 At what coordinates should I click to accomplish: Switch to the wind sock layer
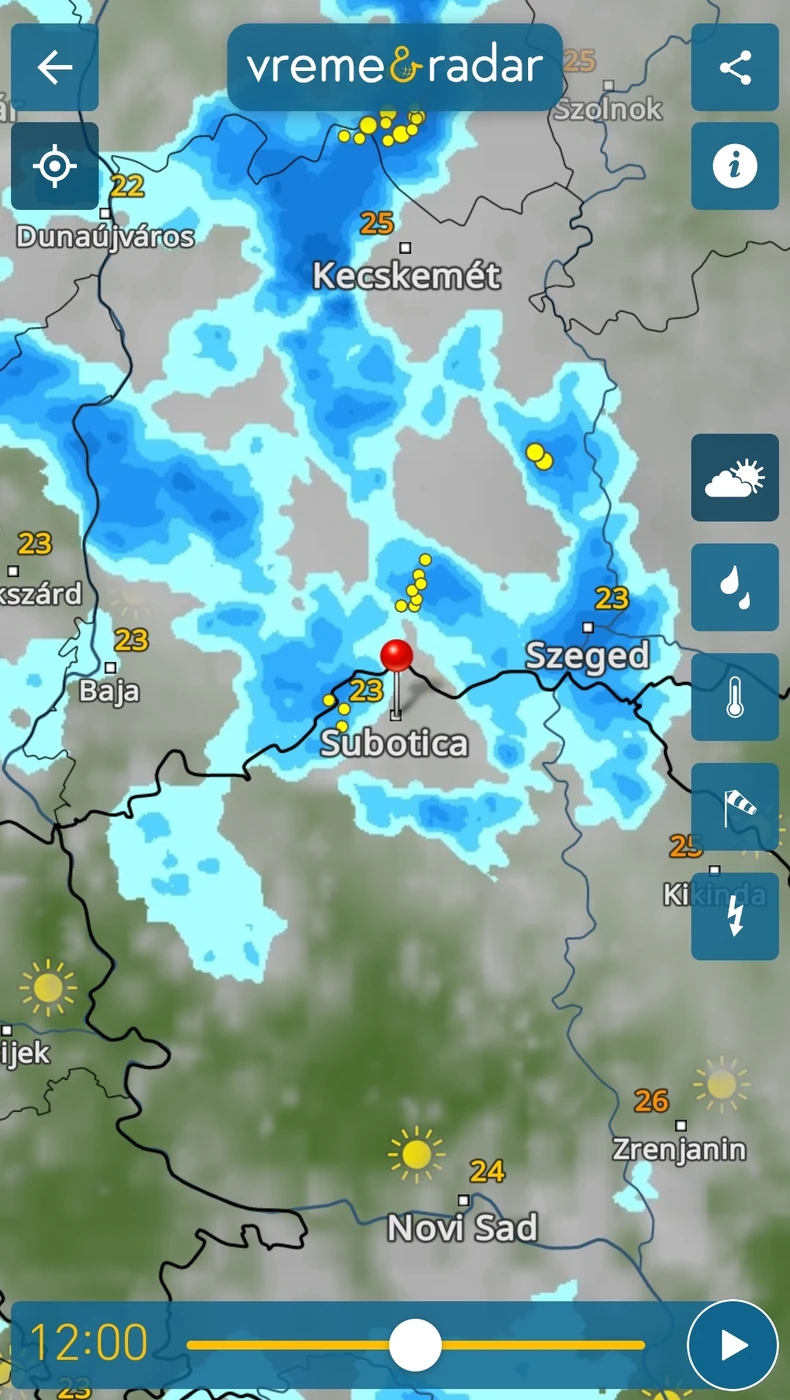tap(735, 807)
